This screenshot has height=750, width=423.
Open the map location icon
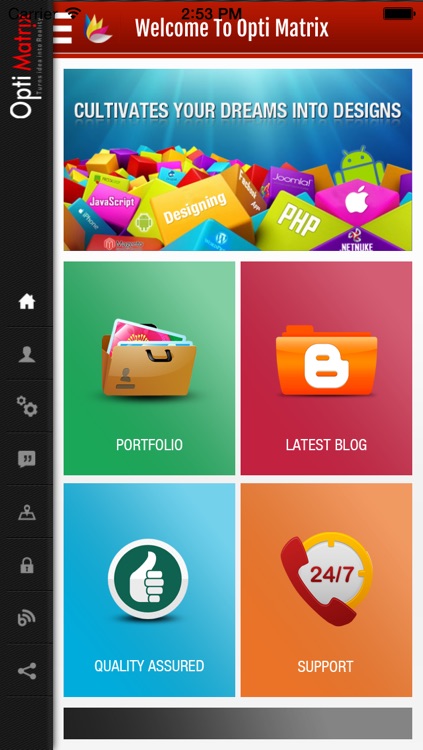[27, 512]
